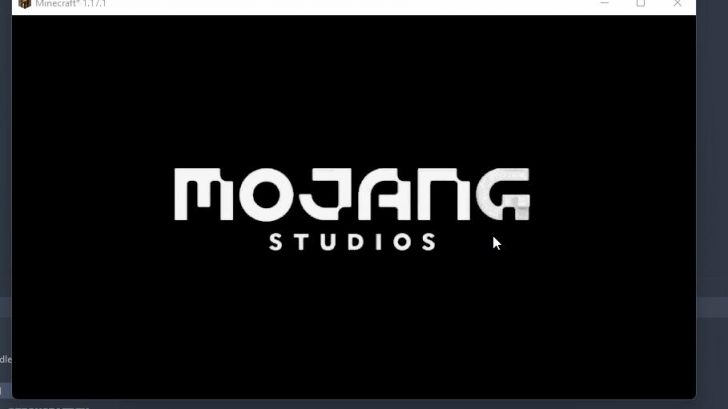Maximize the Minecraft window
728x409 pixels.
641,4
